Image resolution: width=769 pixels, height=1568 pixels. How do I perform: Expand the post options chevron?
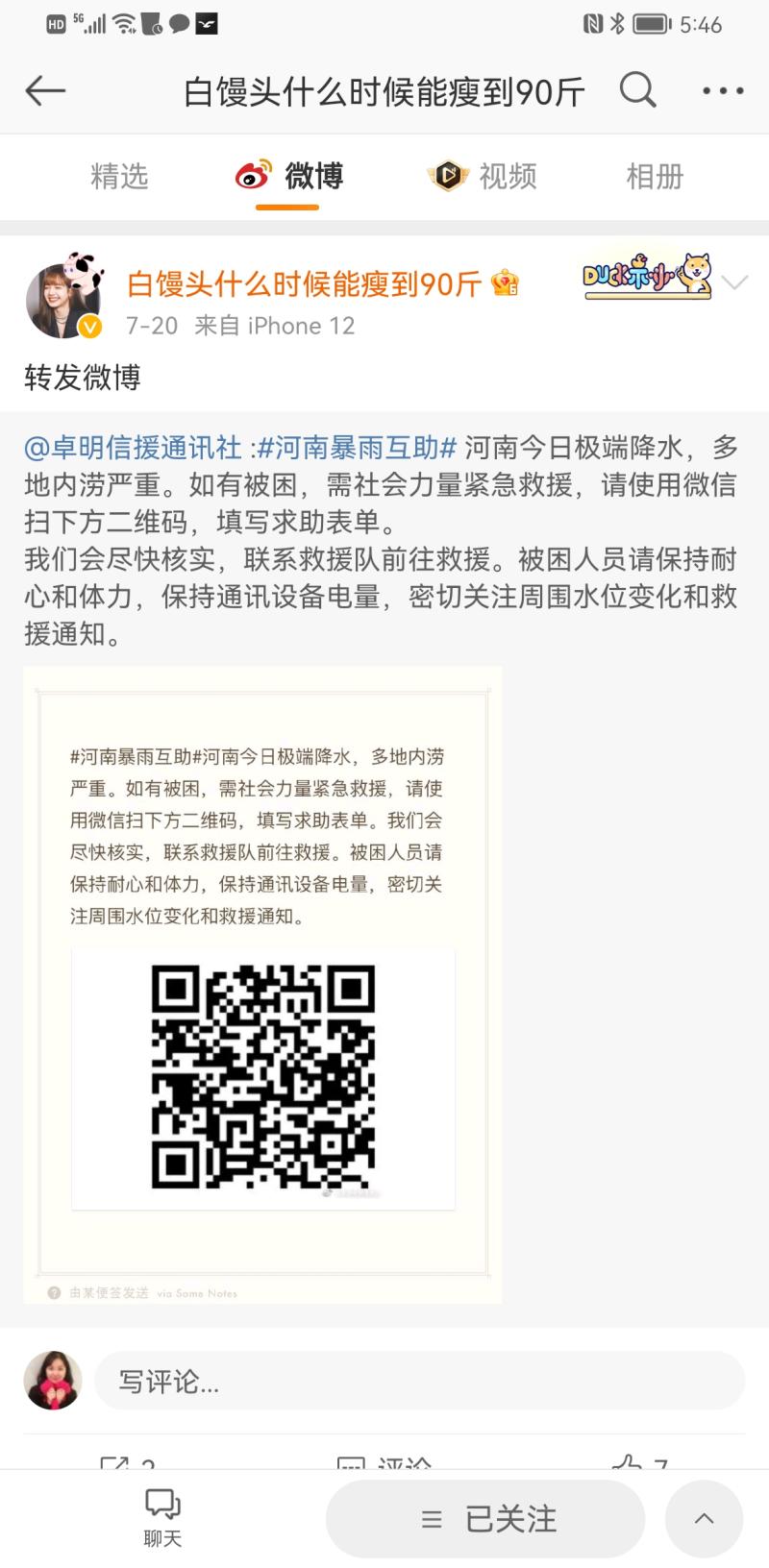tap(734, 282)
